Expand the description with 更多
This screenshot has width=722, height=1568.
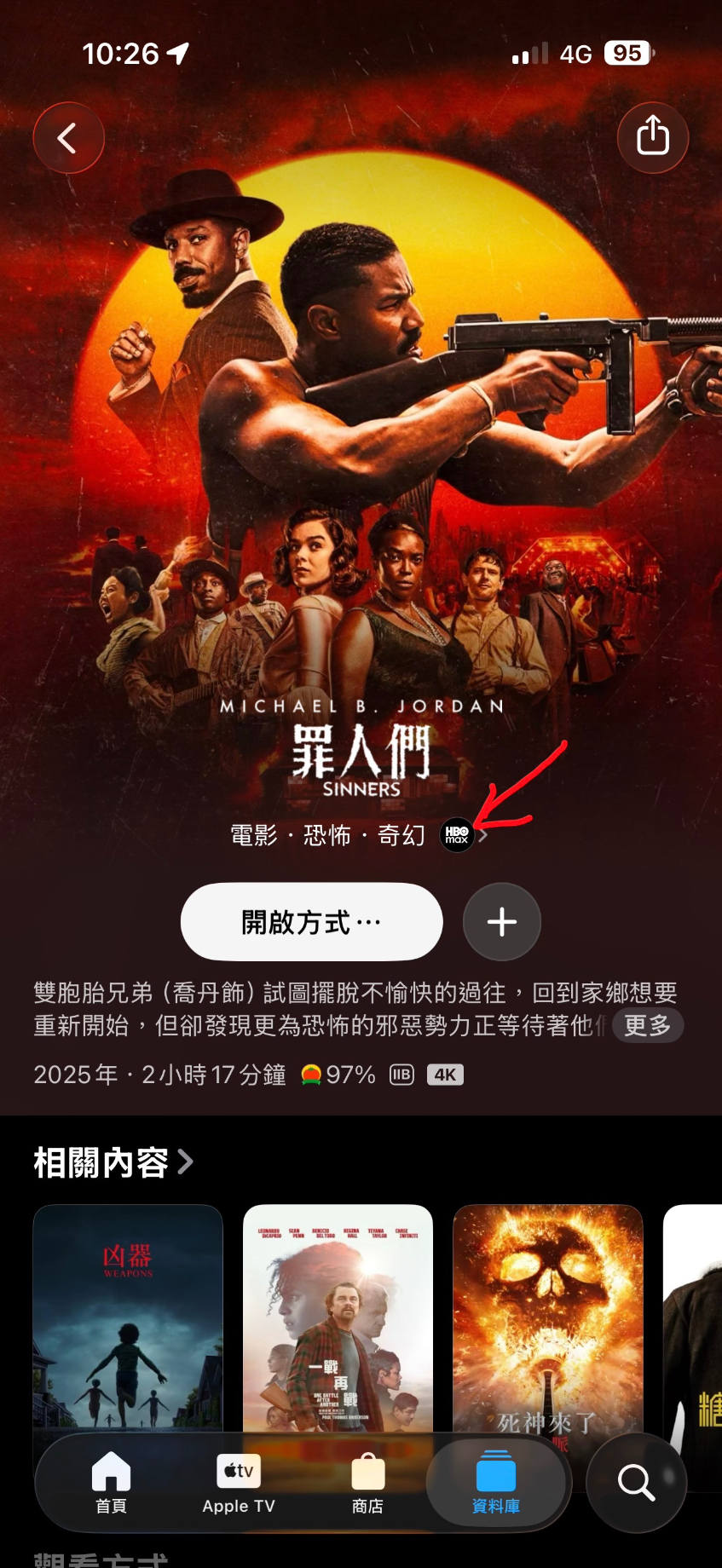pyautogui.click(x=647, y=1025)
